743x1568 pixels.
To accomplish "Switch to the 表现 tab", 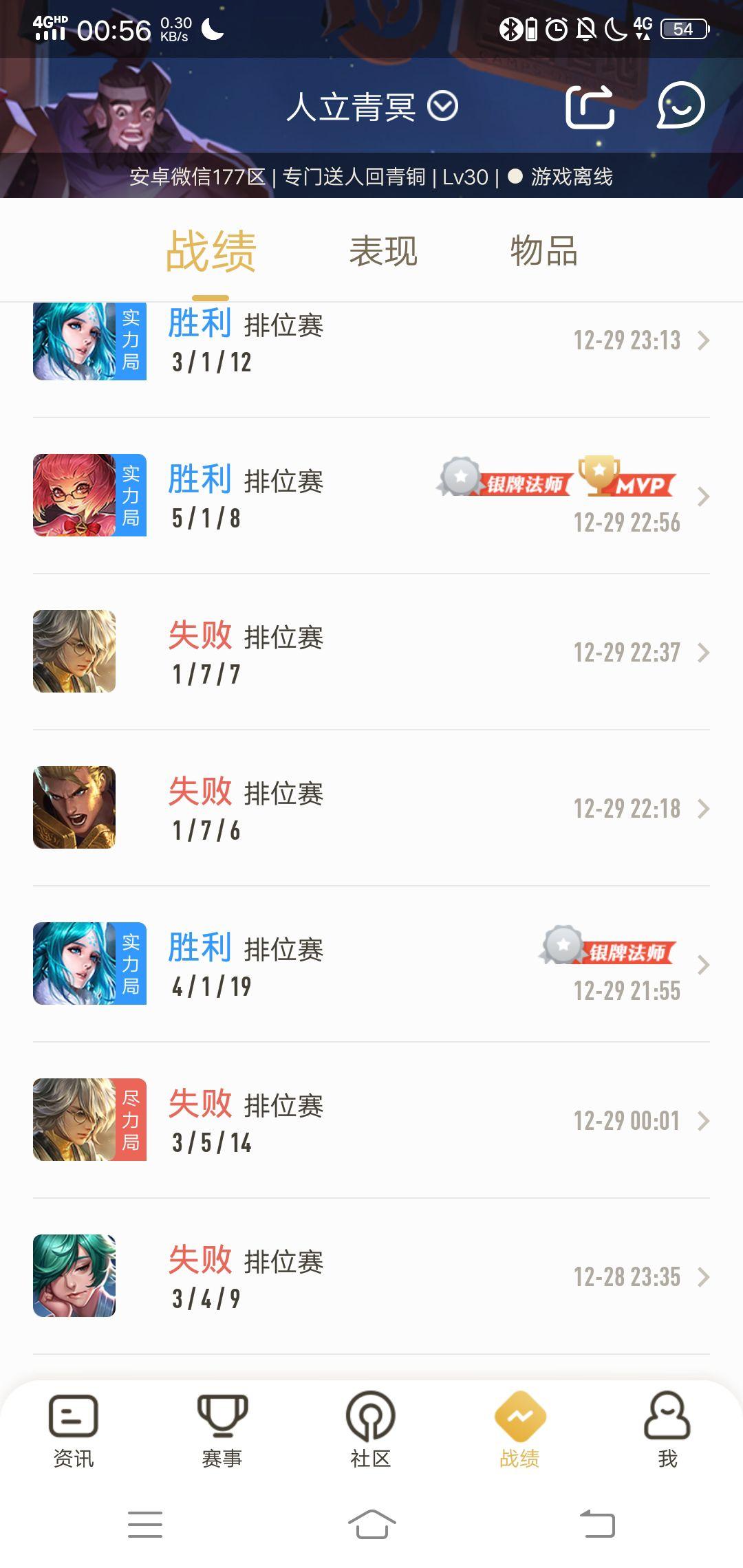I will point(383,251).
